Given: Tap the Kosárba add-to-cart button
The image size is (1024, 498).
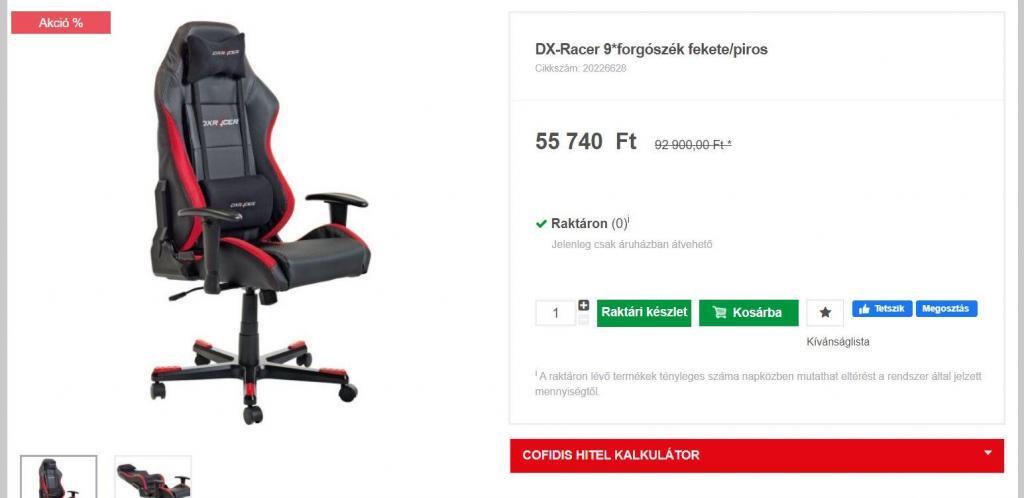Looking at the screenshot, I should coord(748,313).
